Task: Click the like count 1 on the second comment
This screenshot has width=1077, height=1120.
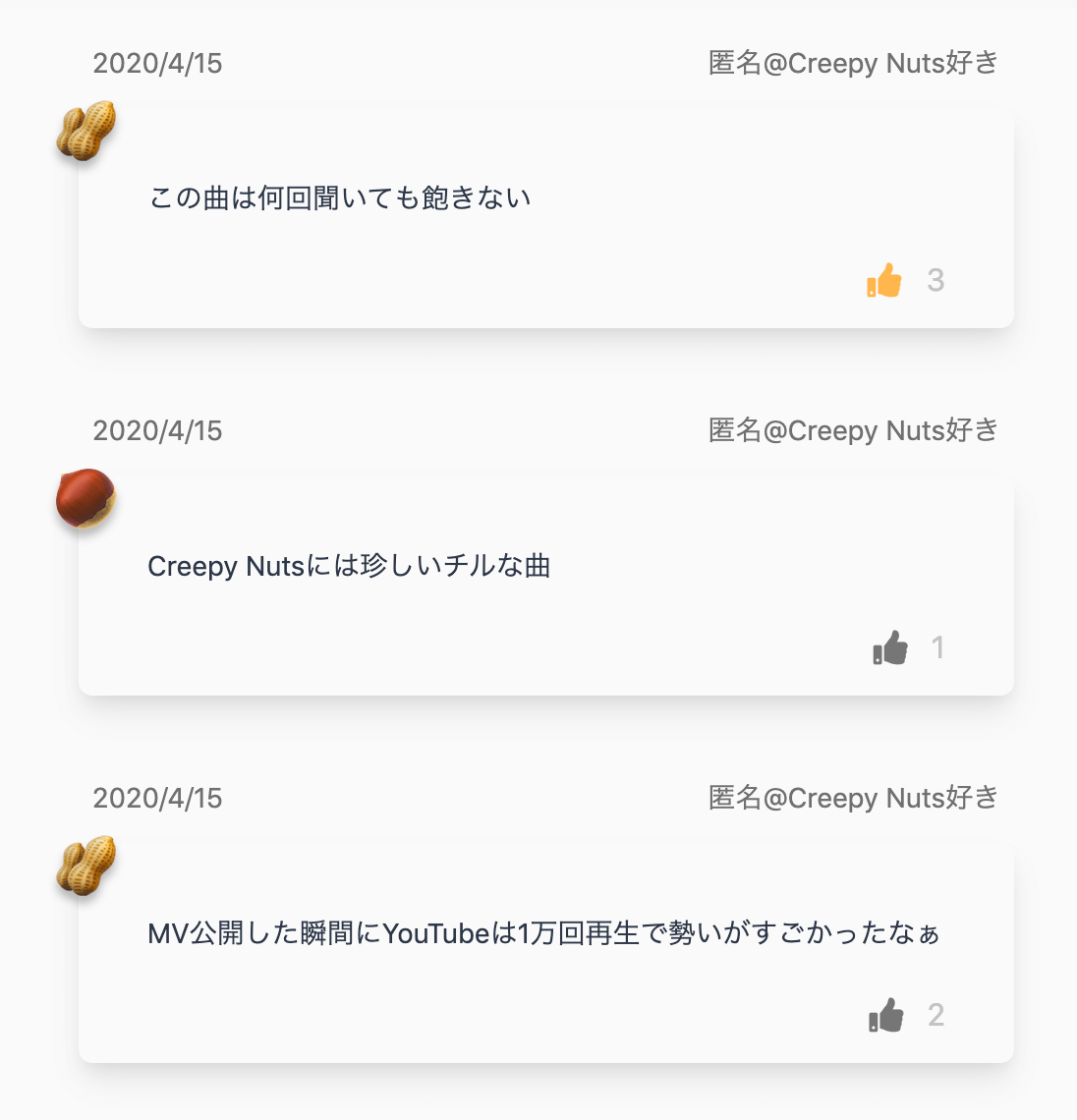Action: tap(938, 647)
